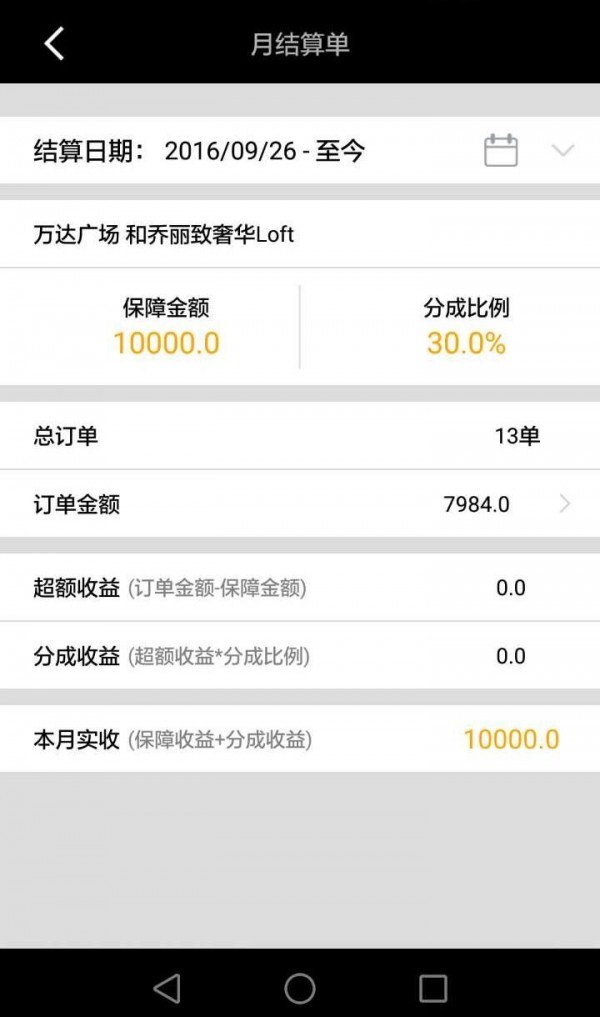Tap the system home button
Image resolution: width=600 pixels, height=1017 pixels.
(300, 988)
